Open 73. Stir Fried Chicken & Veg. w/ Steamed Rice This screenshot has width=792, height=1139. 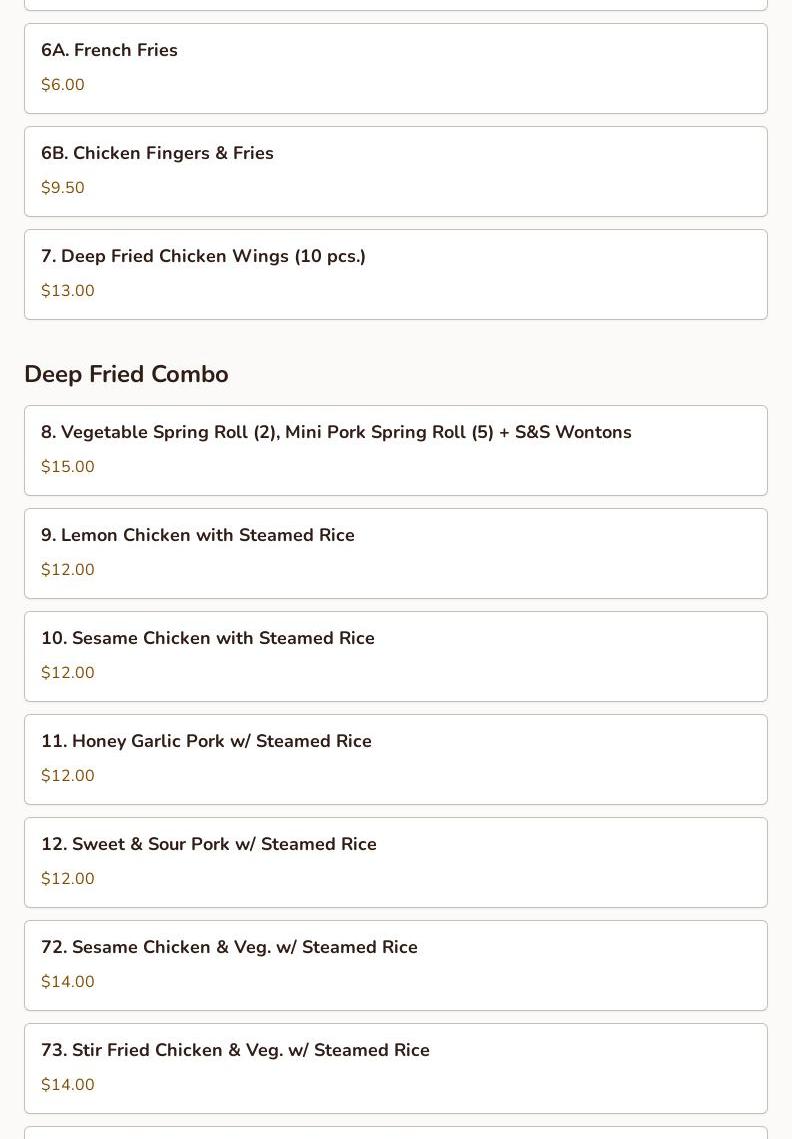[x=395, y=1068]
